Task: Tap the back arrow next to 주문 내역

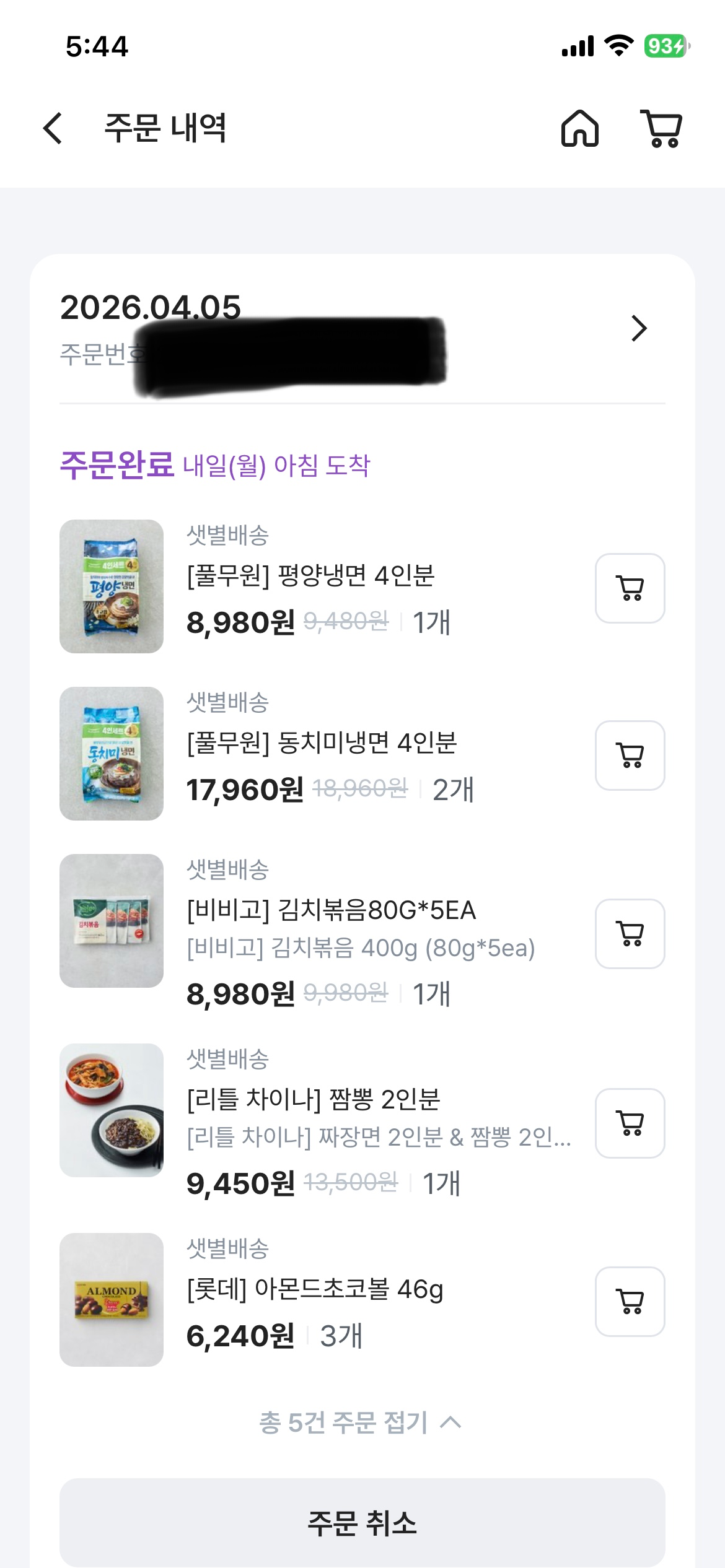Action: coord(53,128)
